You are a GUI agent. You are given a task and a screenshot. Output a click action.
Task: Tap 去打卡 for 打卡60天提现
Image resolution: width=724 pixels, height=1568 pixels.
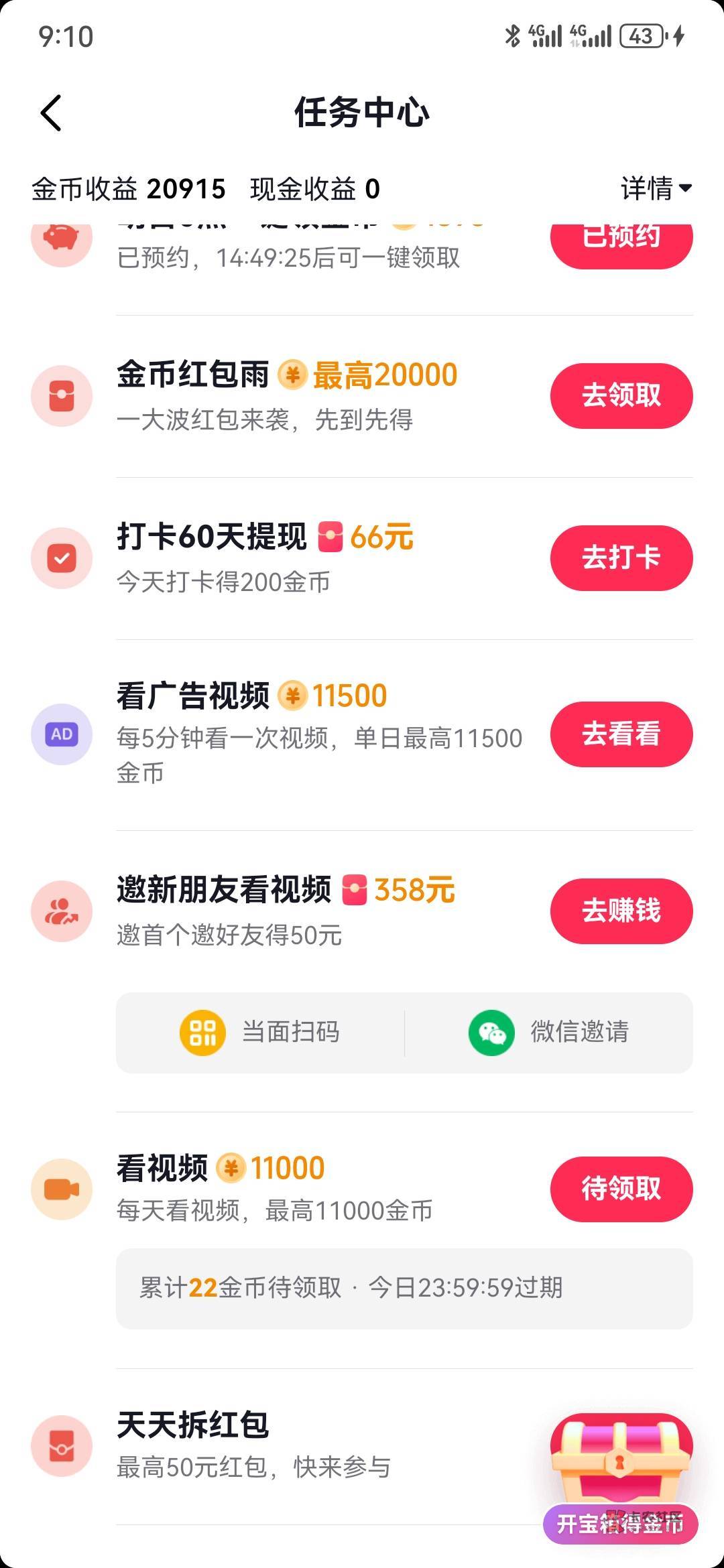click(621, 558)
